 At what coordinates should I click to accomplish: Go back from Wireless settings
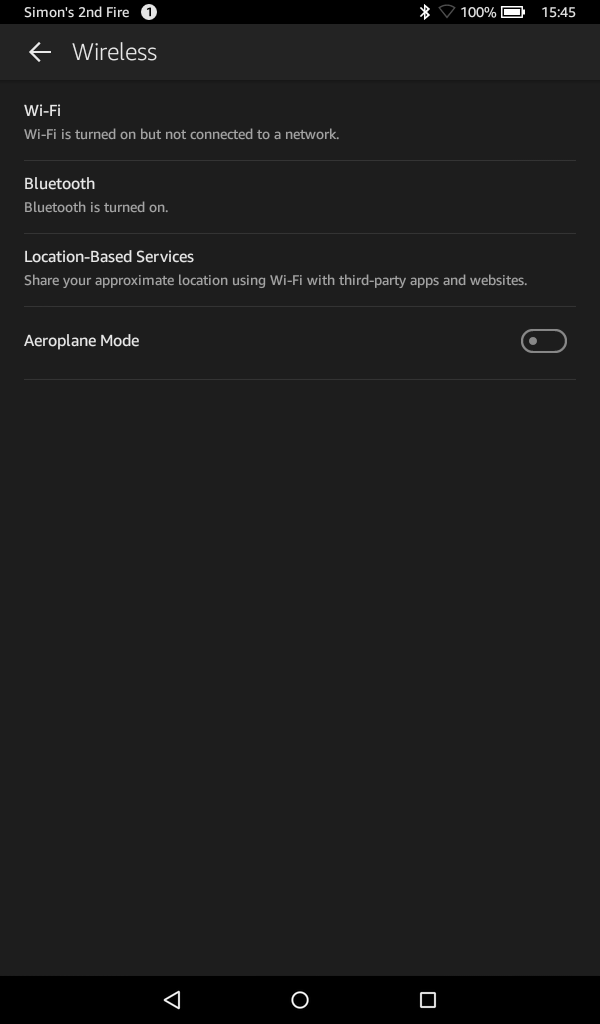40,52
